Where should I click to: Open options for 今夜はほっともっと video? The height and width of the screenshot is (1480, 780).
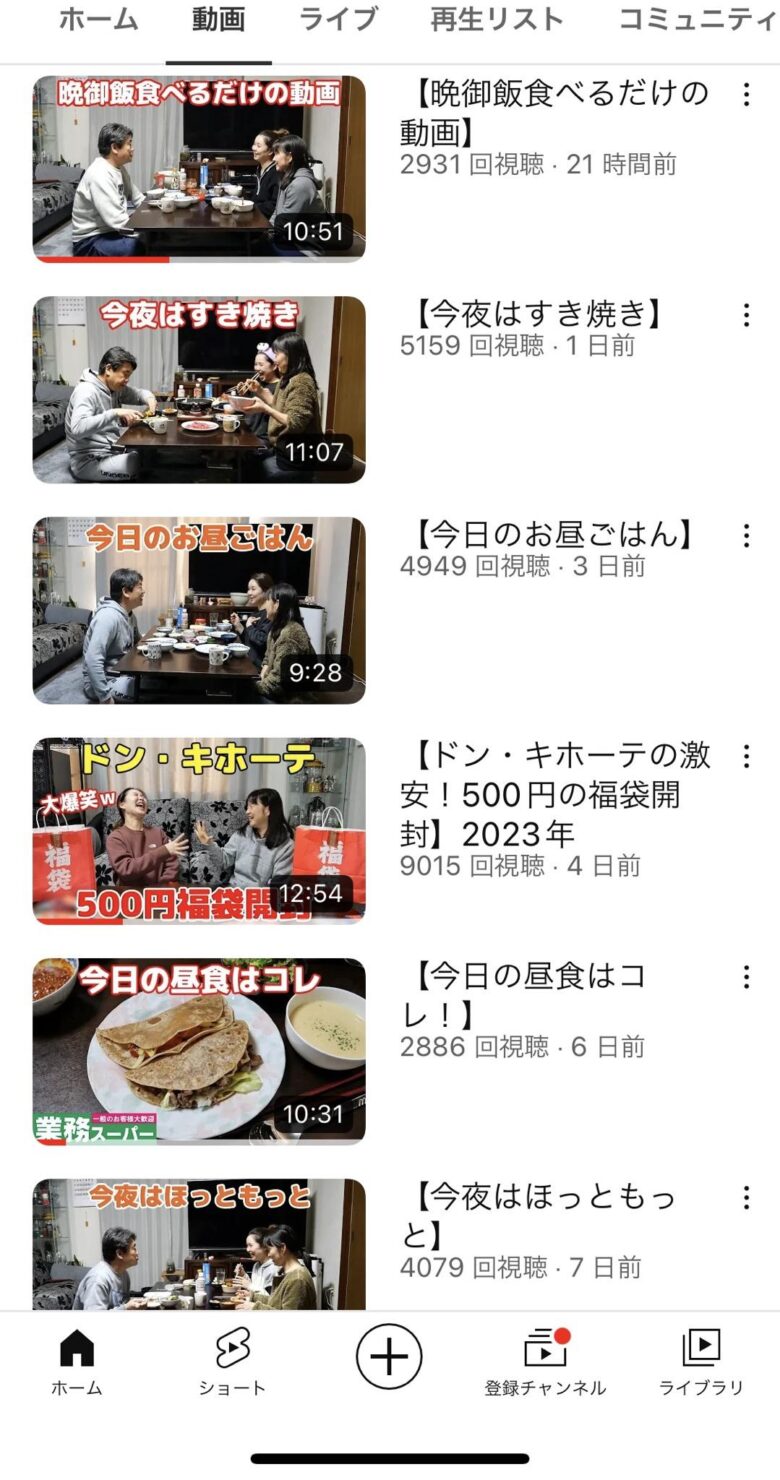pos(746,1197)
